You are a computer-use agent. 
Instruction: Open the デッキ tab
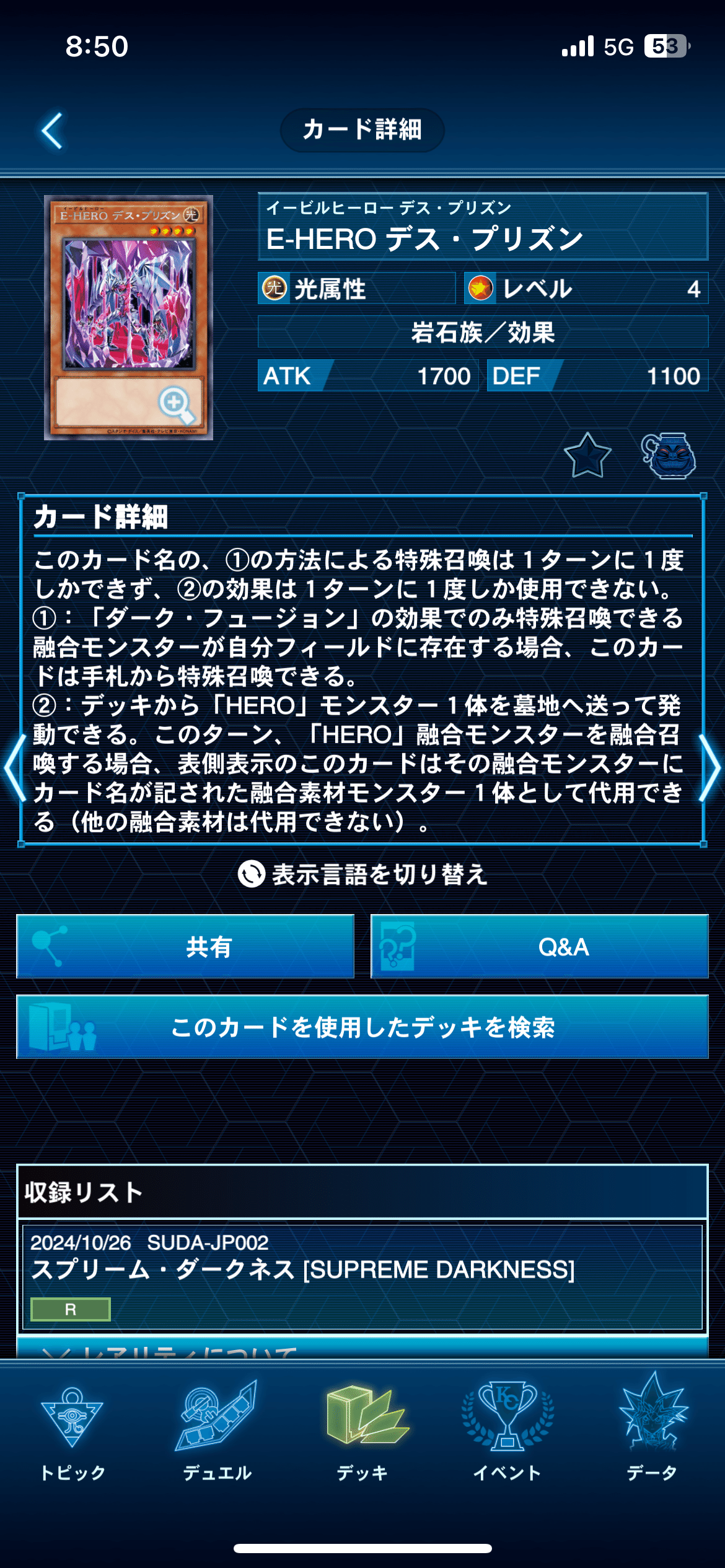point(362,1431)
